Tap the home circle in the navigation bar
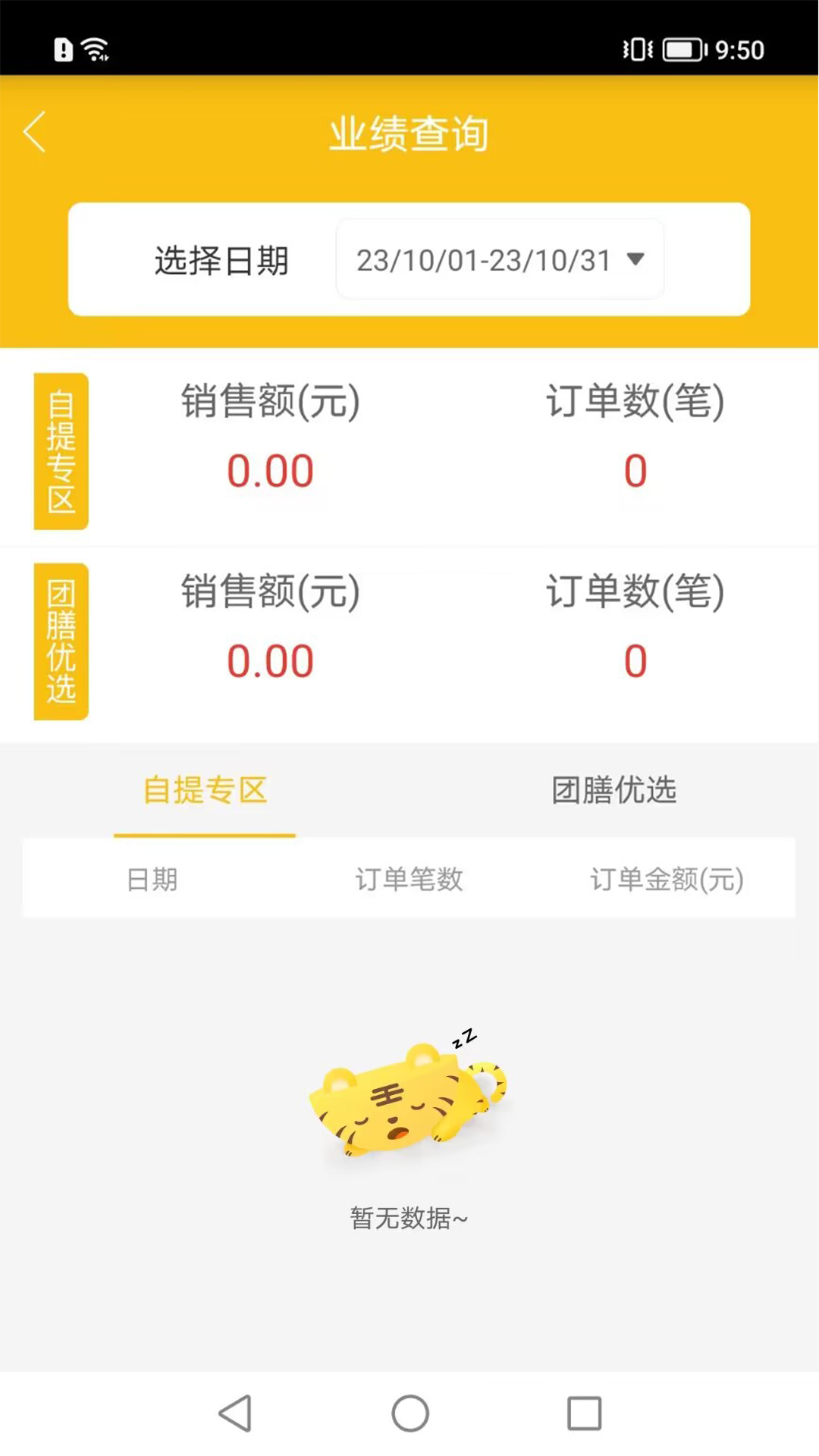The width and height of the screenshot is (819, 1456). coord(409,1413)
